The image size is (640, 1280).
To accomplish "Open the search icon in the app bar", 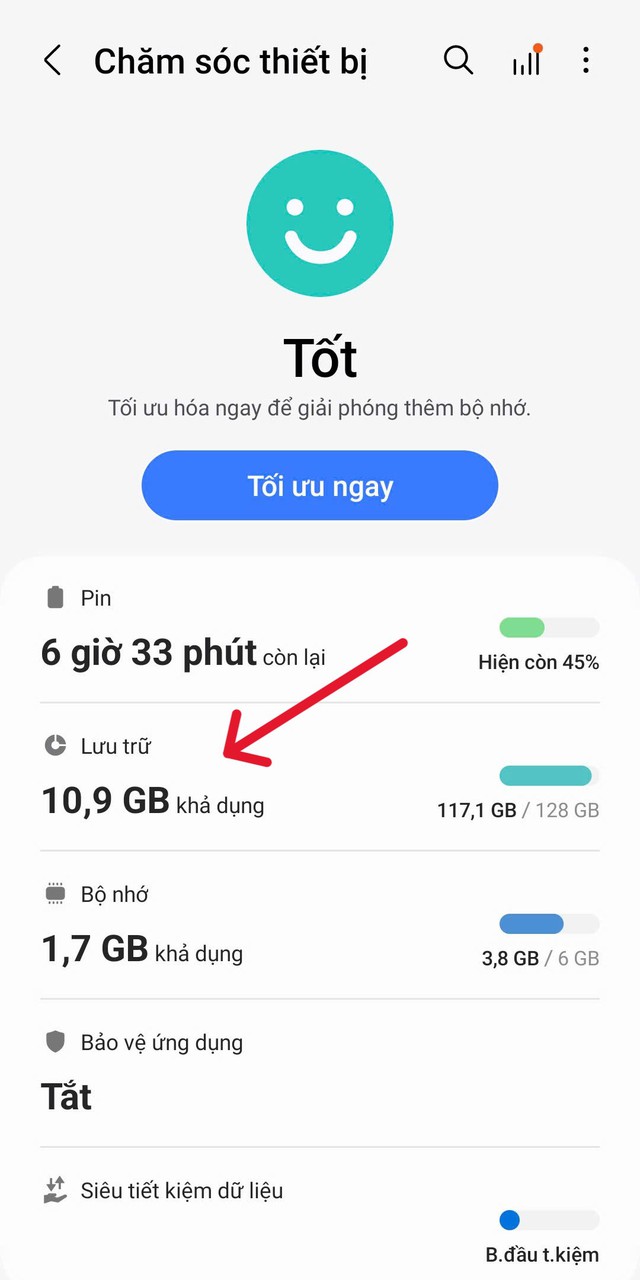I will tap(458, 61).
